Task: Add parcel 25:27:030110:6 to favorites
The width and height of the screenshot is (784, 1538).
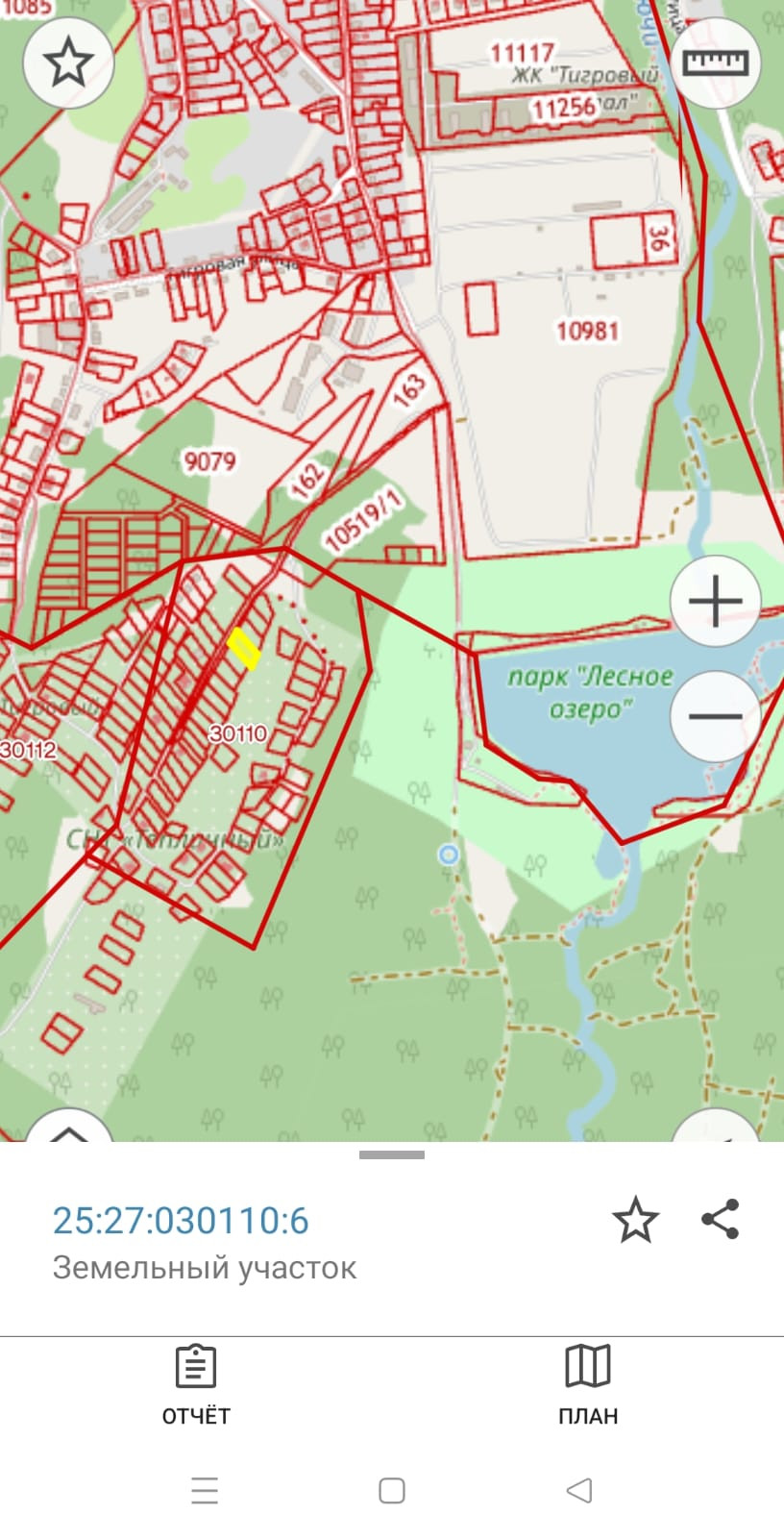Action: pos(635,1221)
